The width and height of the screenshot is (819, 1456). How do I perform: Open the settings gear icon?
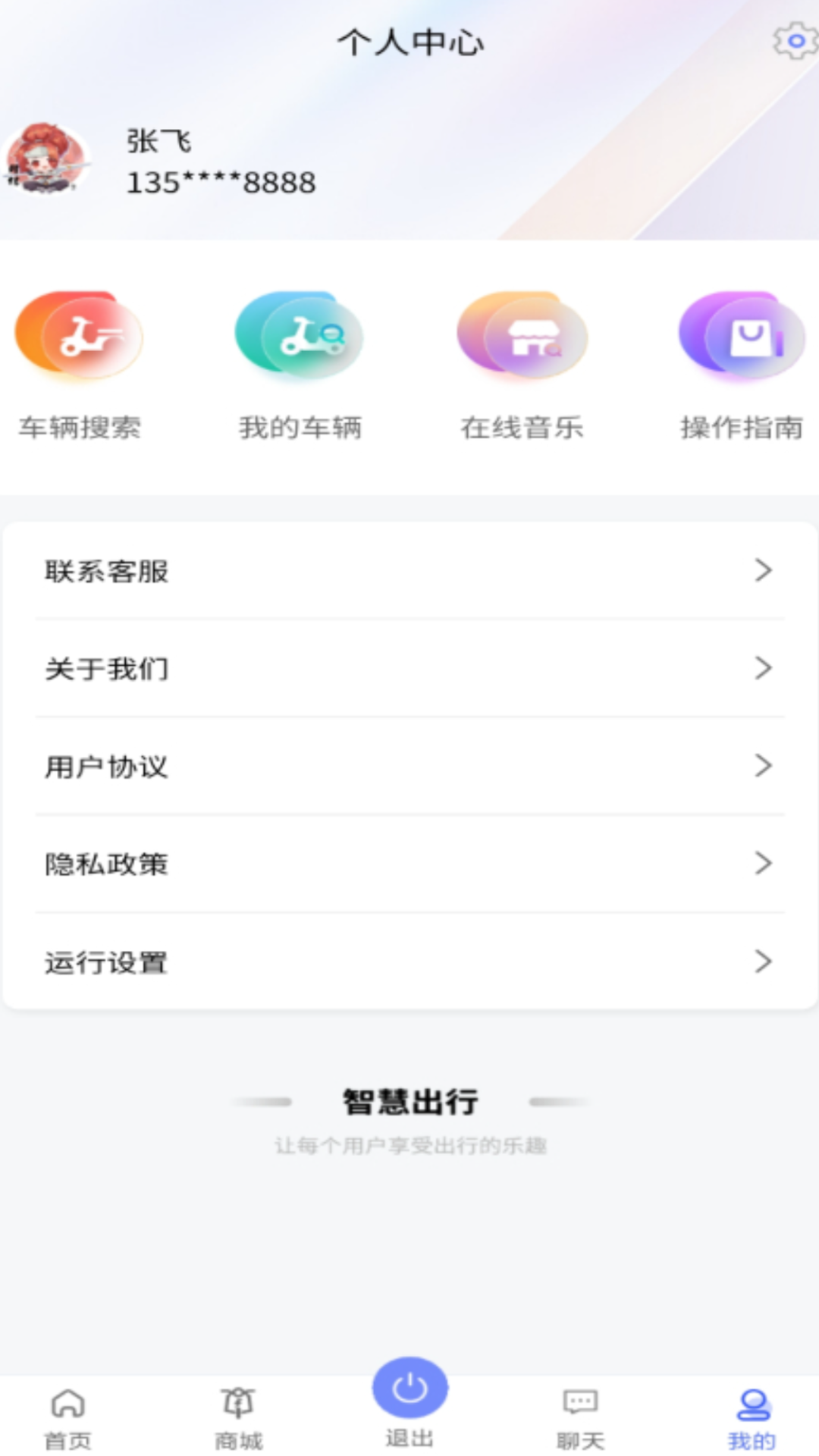click(794, 42)
